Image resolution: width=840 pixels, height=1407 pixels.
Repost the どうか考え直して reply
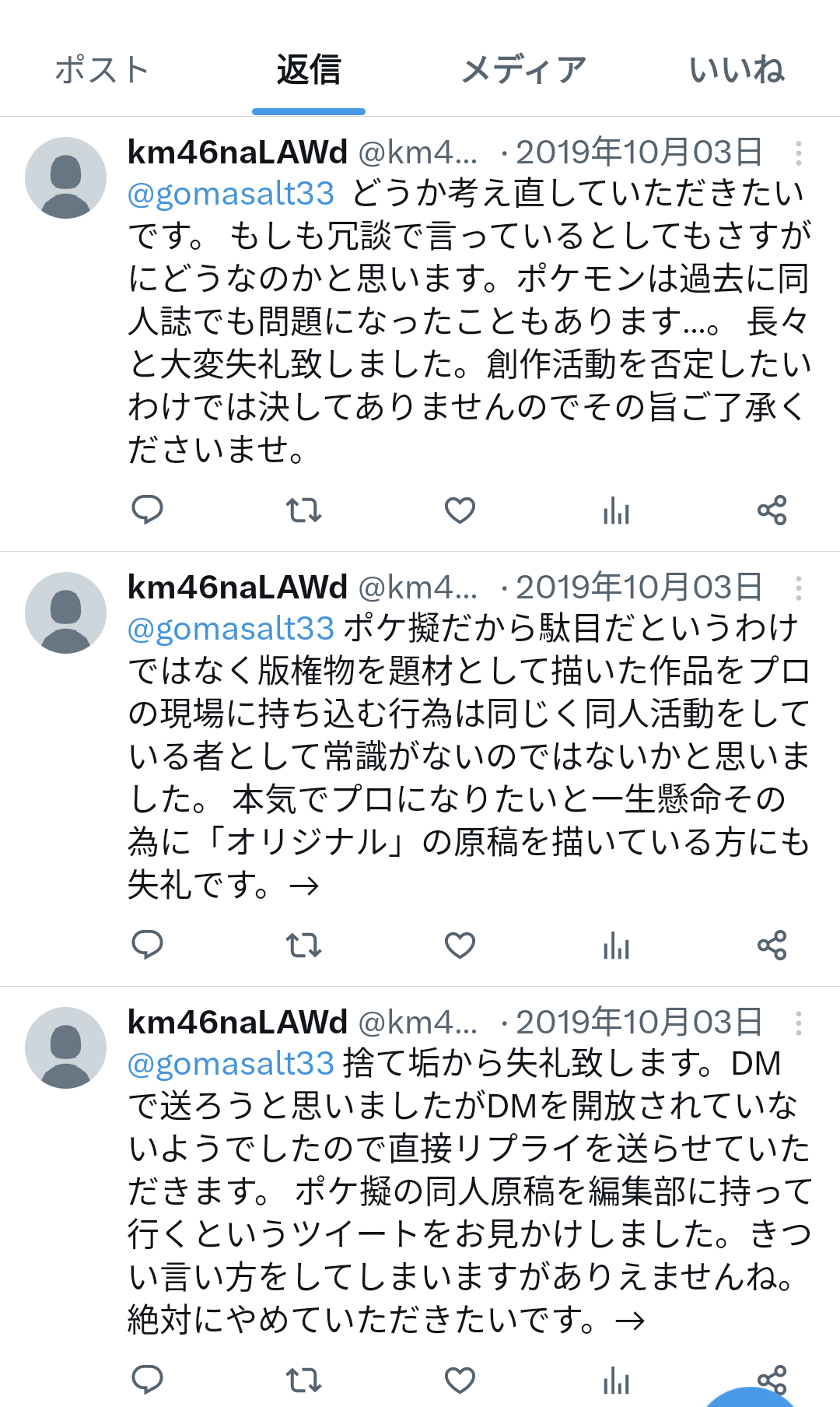303,510
